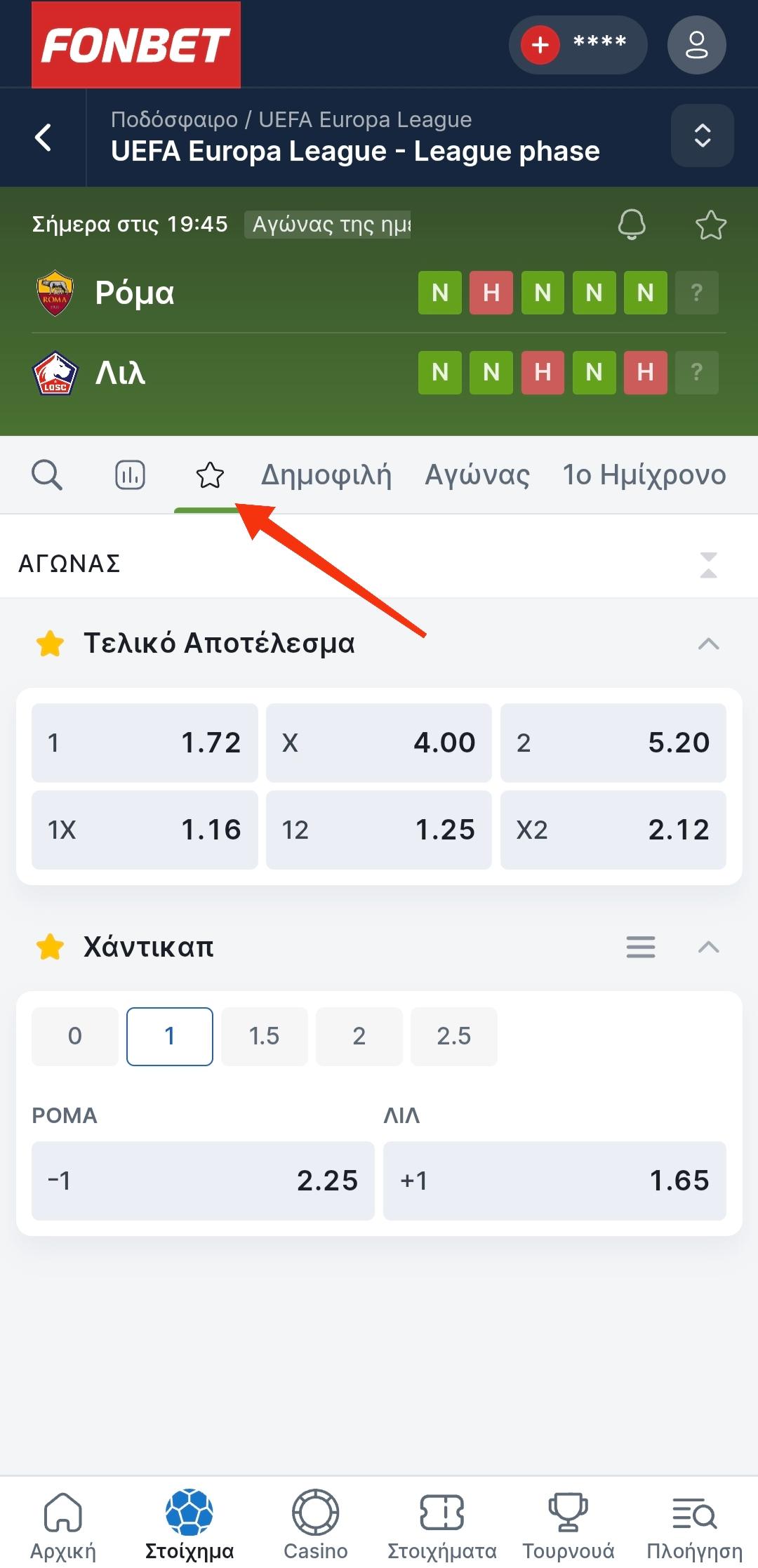Choose double chance X2 at 2.12

coord(613,830)
